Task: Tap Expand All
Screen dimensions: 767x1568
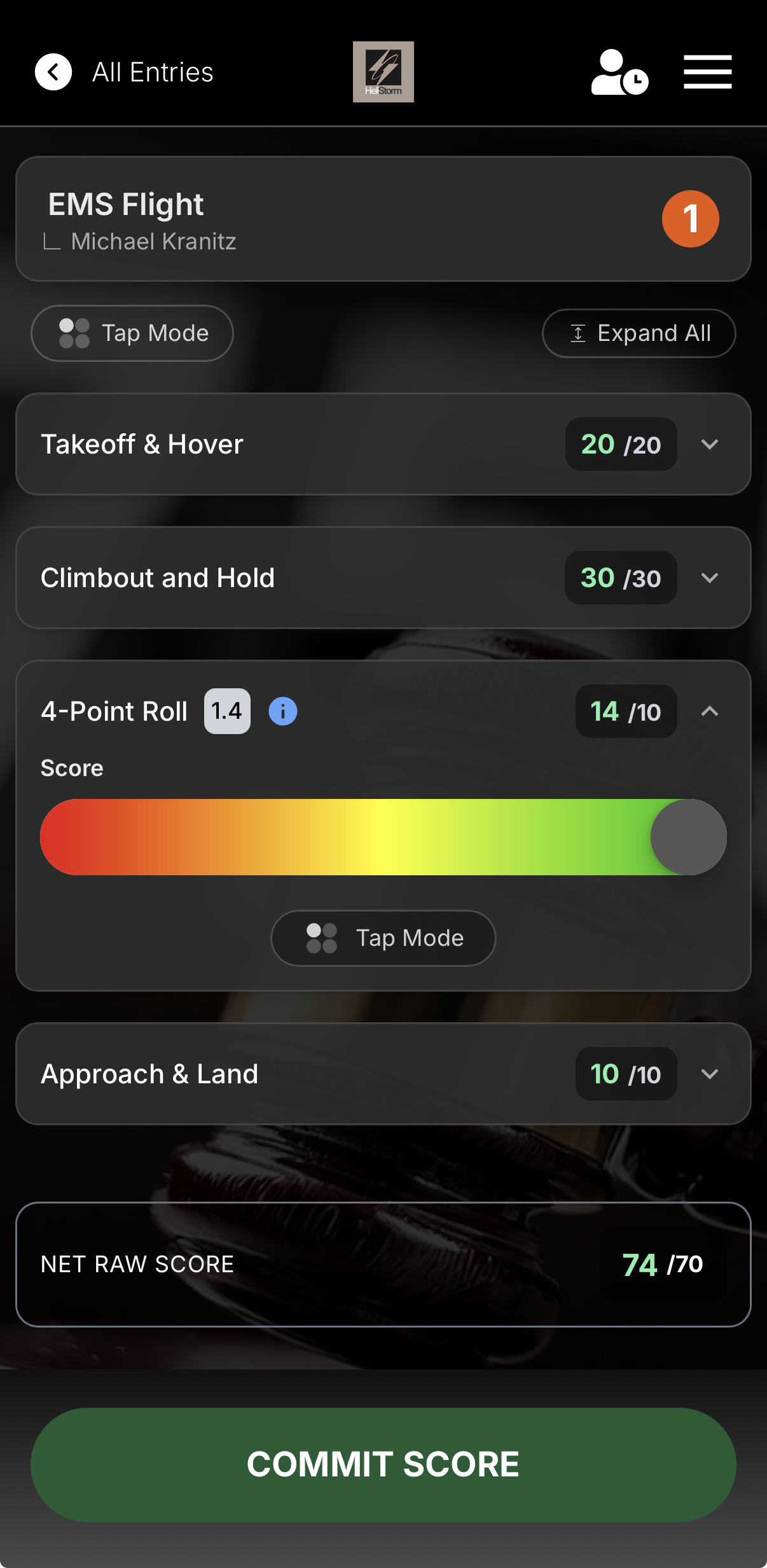Action: click(x=639, y=333)
